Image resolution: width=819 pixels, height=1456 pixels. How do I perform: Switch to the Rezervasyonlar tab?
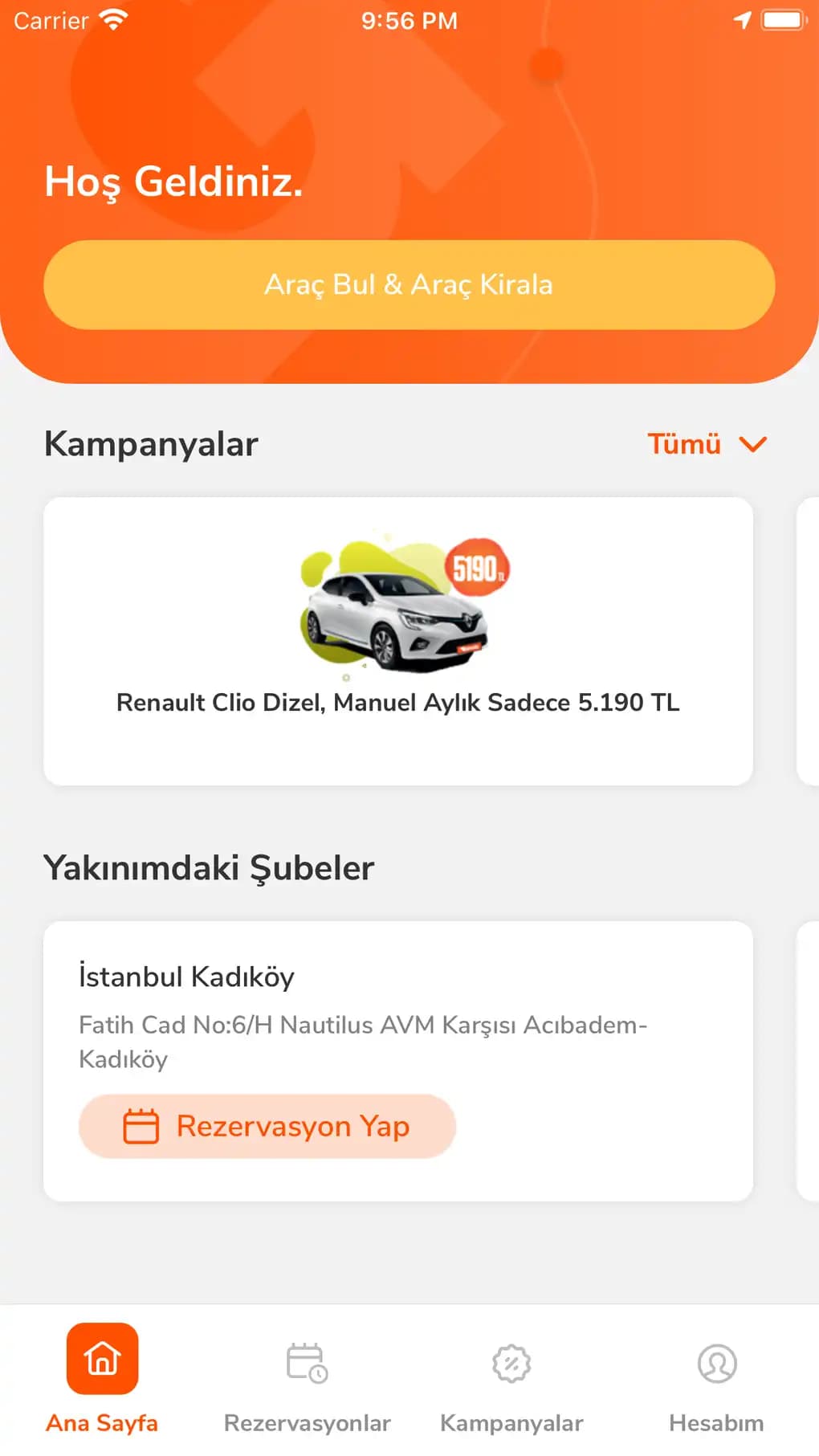[307, 1380]
